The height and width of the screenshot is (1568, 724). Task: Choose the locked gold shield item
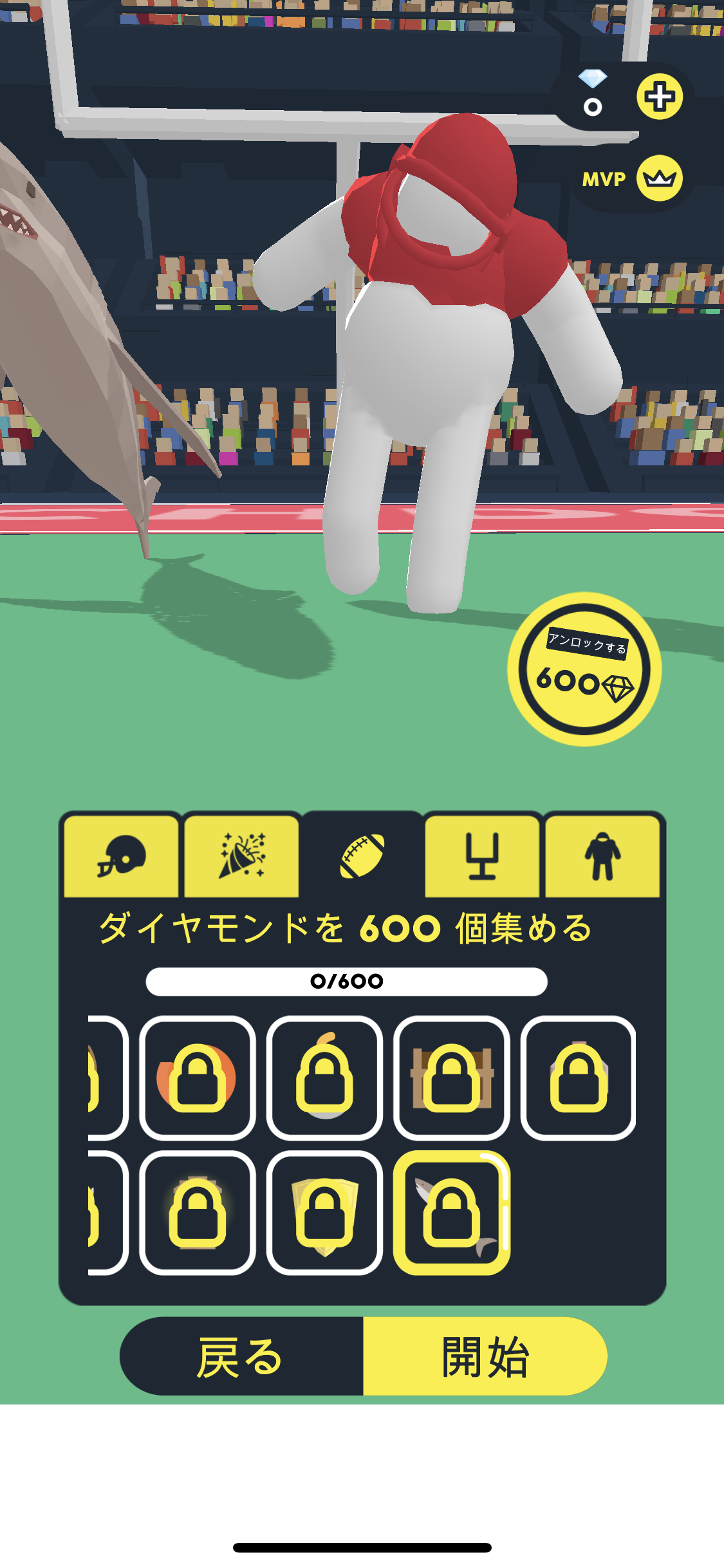tap(324, 1213)
